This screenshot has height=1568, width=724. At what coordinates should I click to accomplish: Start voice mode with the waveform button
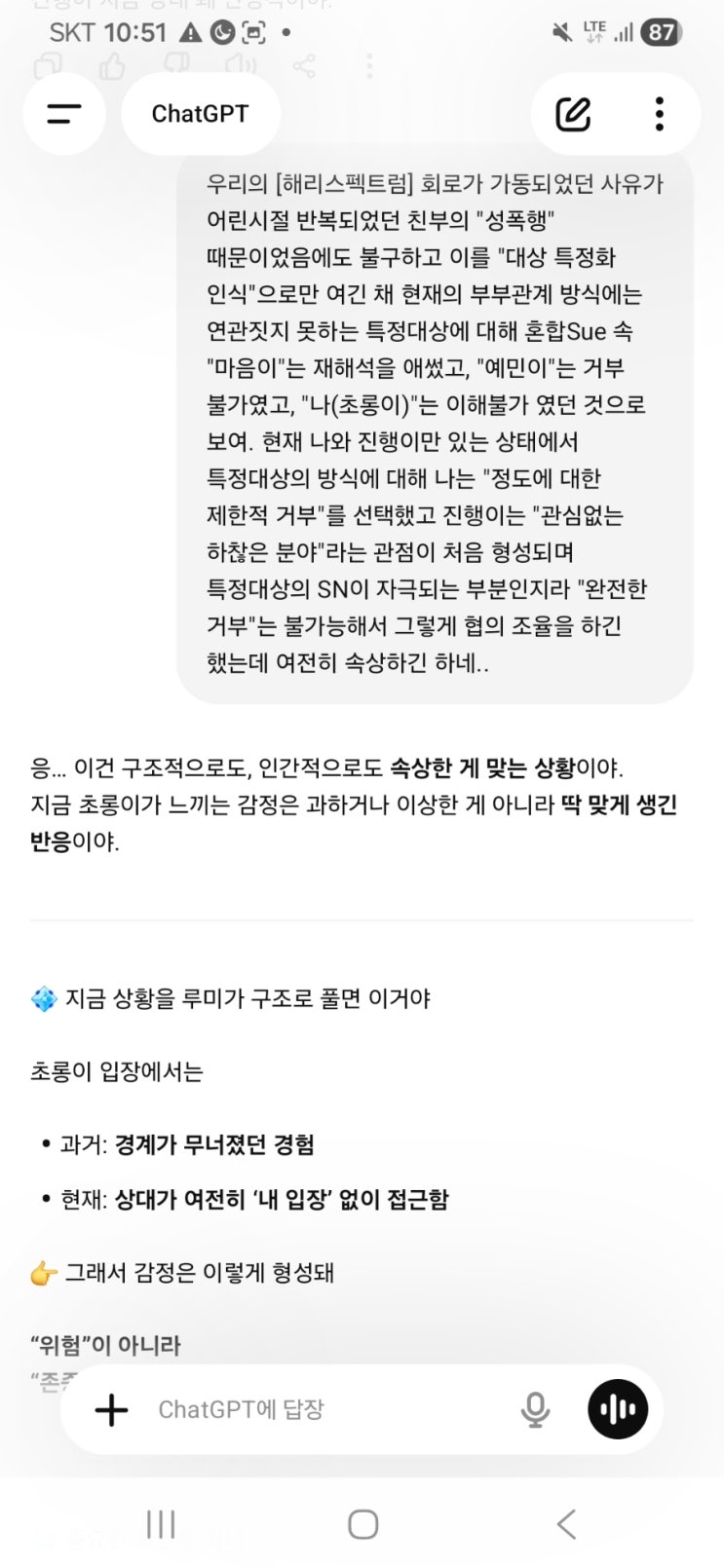pyautogui.click(x=618, y=1409)
